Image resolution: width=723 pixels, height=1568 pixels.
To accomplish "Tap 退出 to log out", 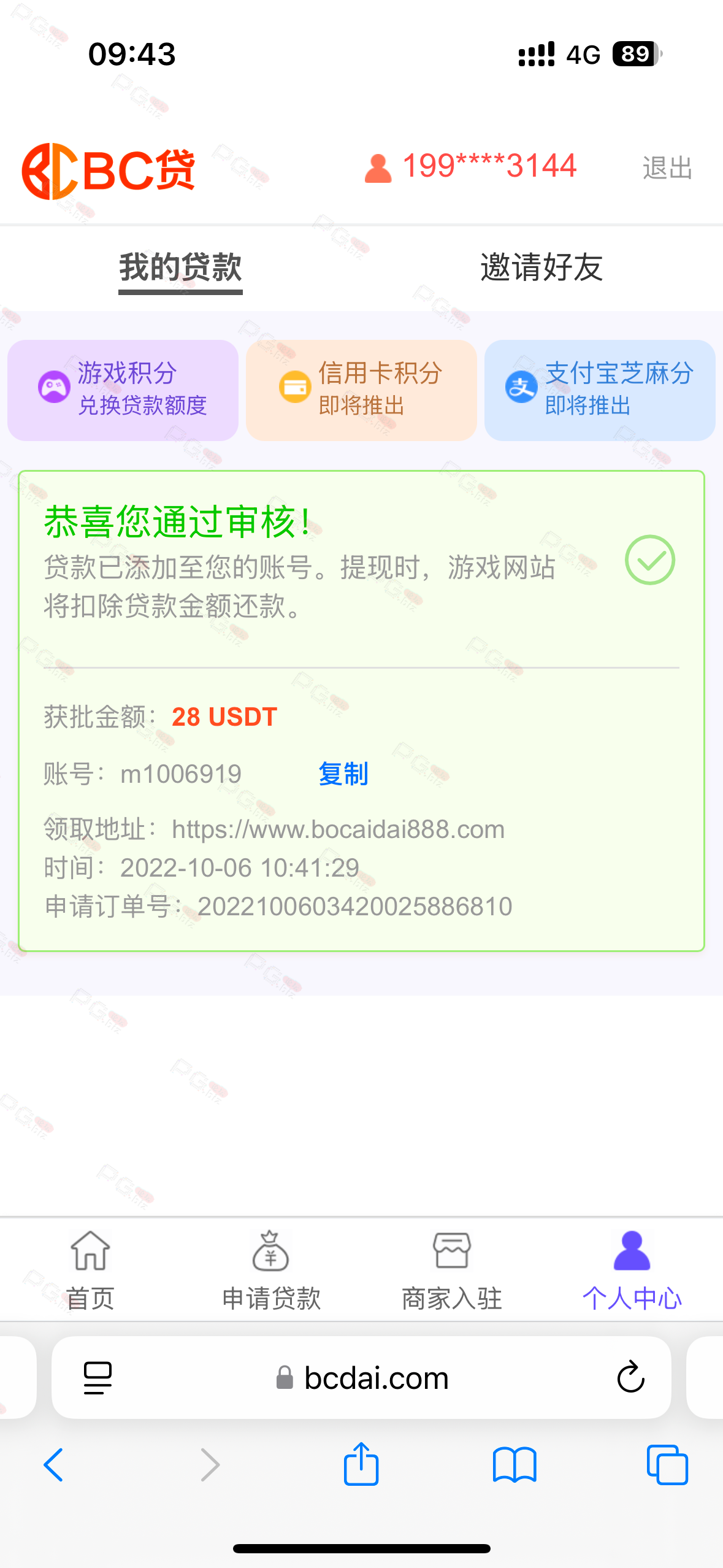I will (667, 167).
